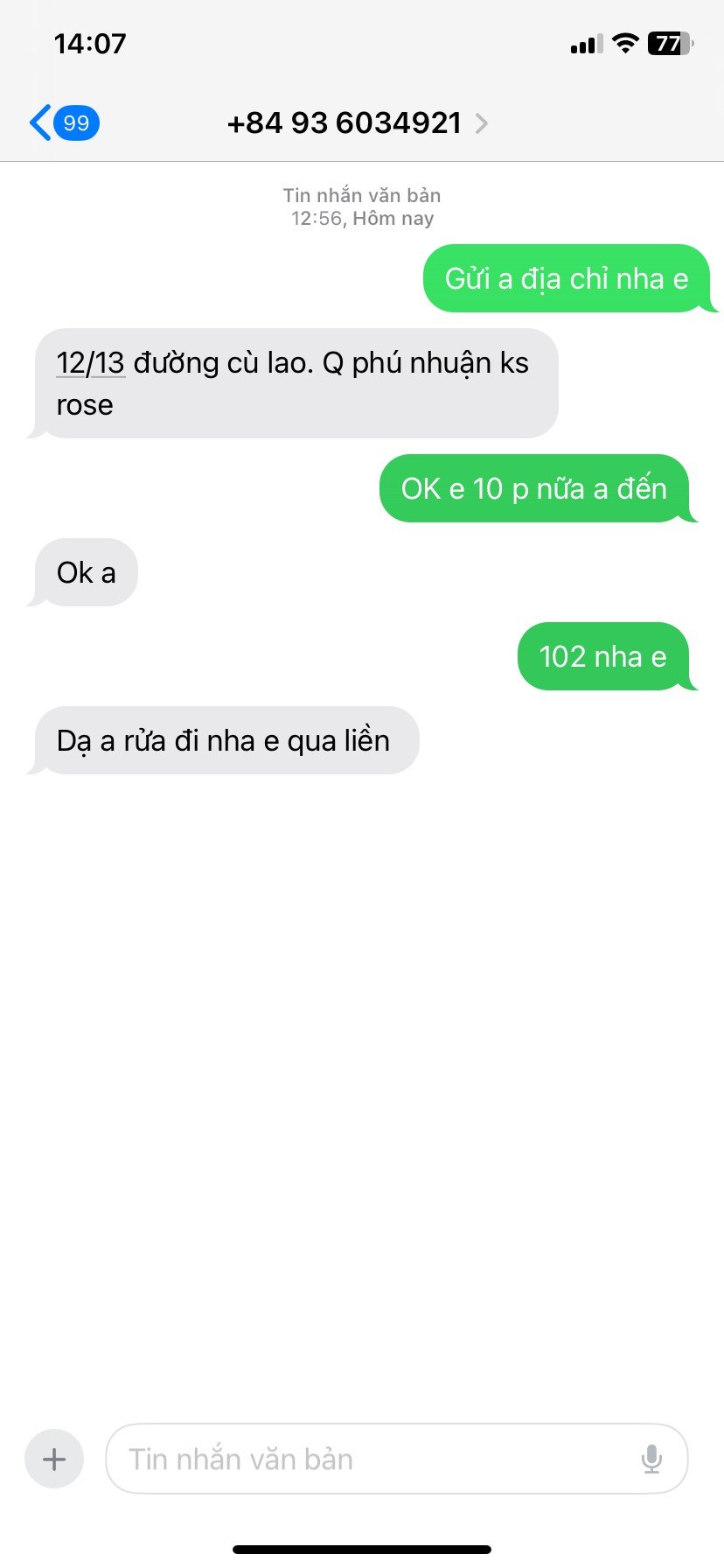Go back to the messages list
The image size is (724, 1568).
pos(61,122)
